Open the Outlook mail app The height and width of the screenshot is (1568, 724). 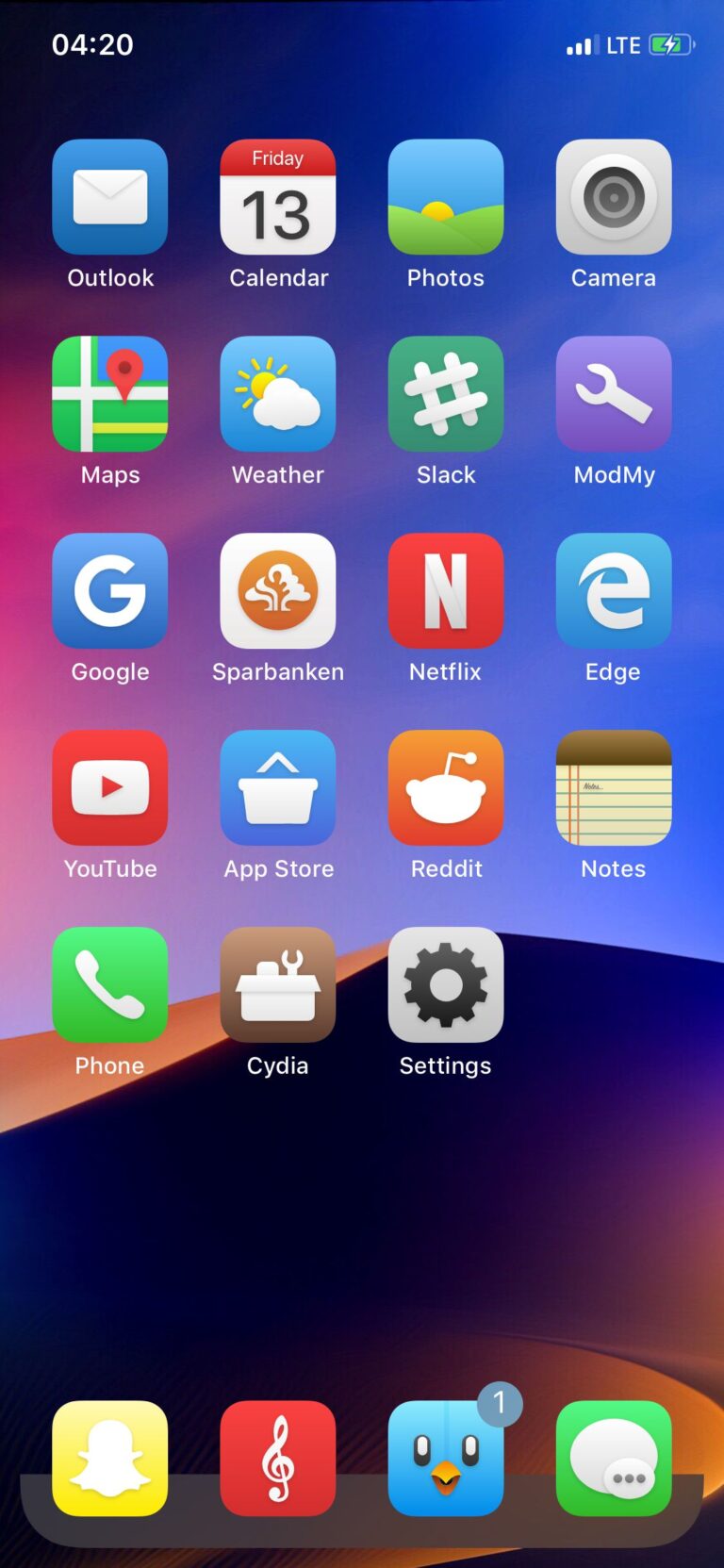[109, 196]
